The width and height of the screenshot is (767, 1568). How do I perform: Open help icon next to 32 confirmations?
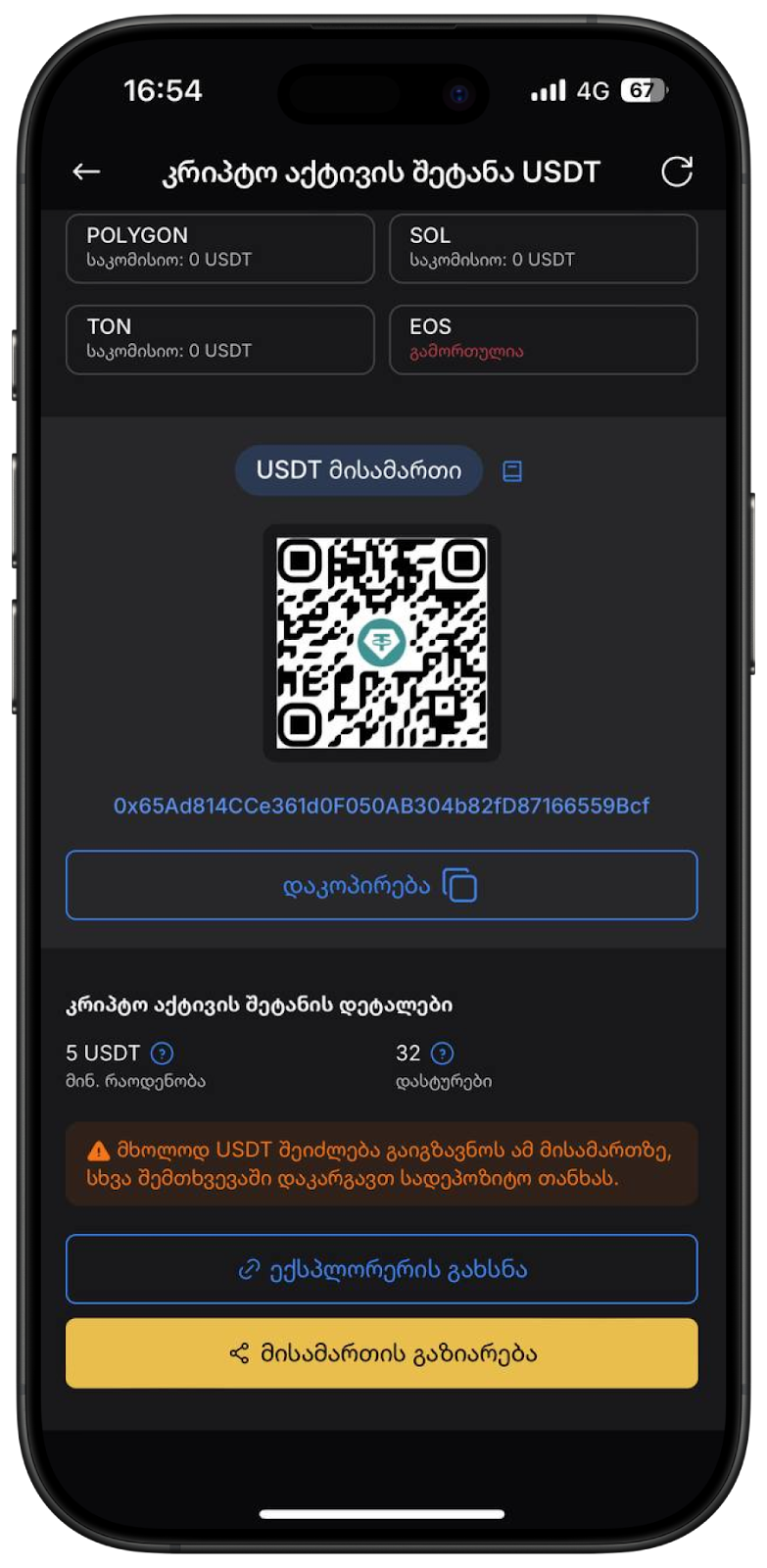443,1053
